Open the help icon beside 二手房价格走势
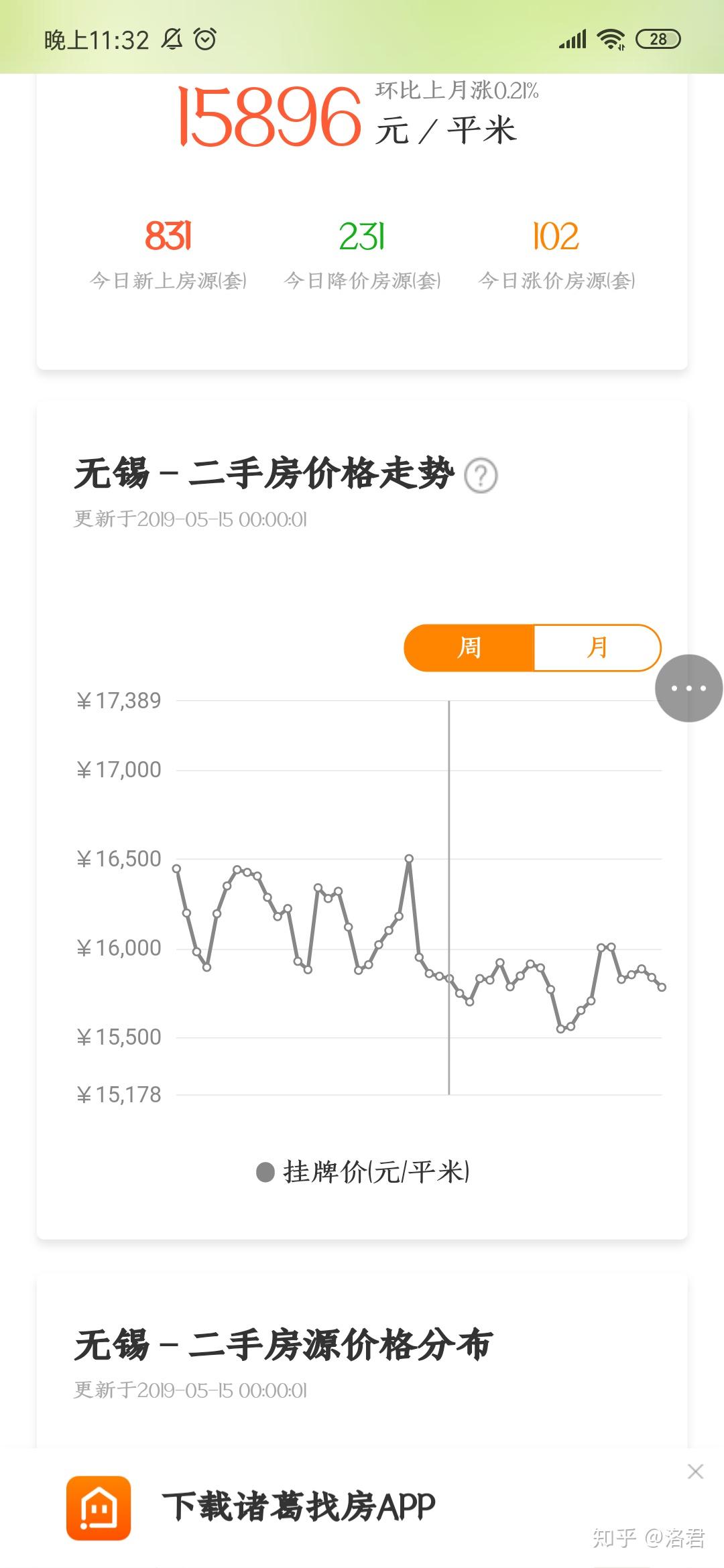Viewport: 724px width, 1568px height. click(x=481, y=476)
